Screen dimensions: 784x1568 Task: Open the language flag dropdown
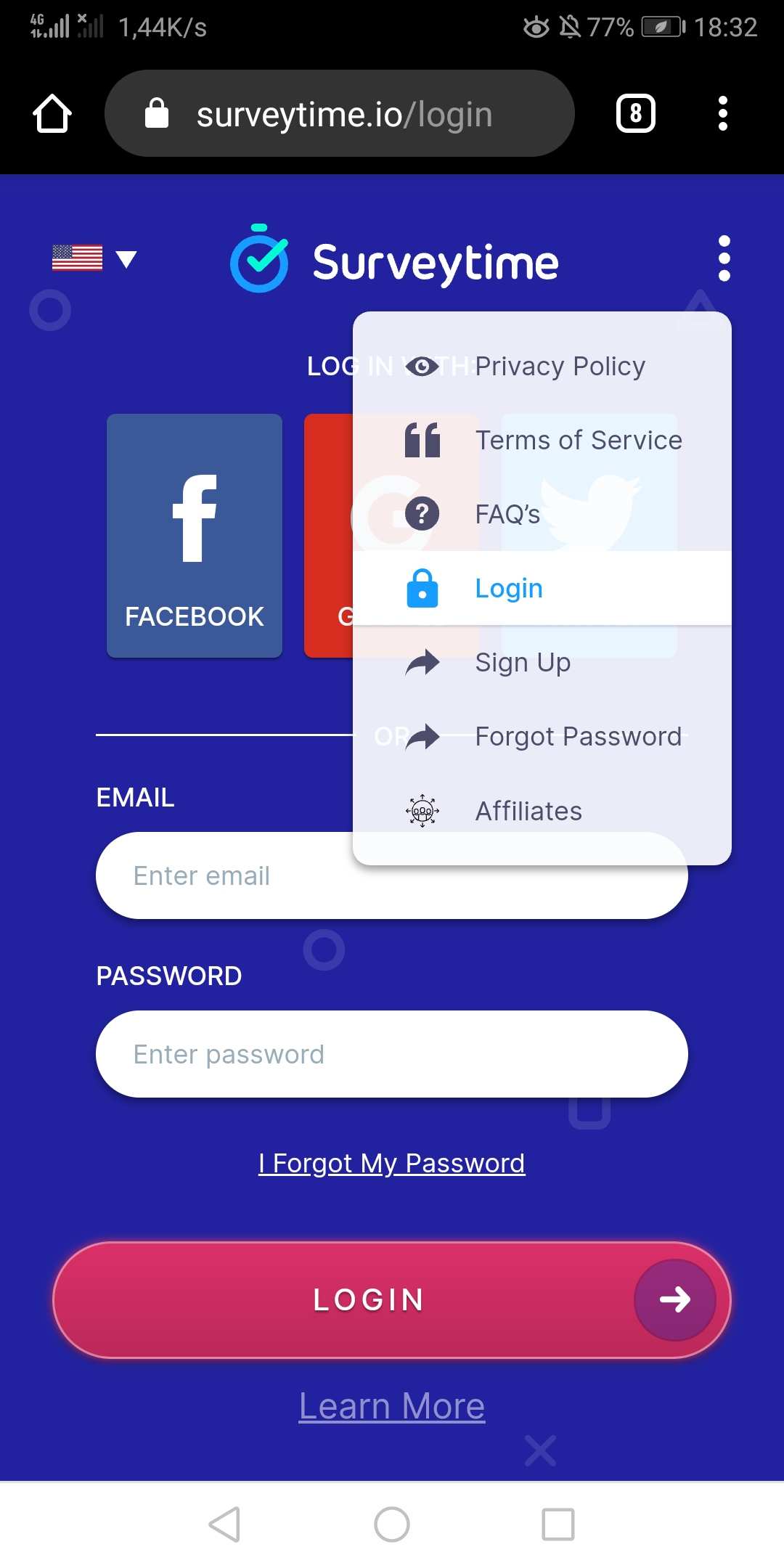(x=94, y=258)
